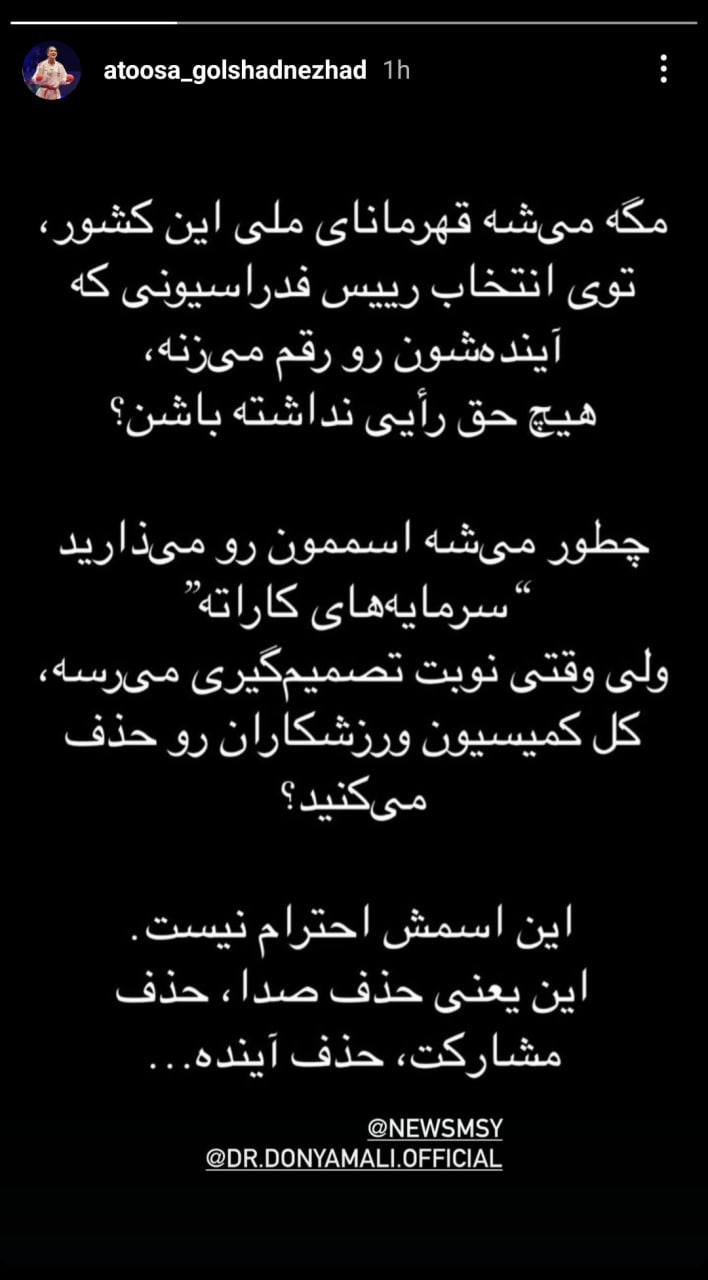Open the @NEWSMSY mention

click(434, 1128)
